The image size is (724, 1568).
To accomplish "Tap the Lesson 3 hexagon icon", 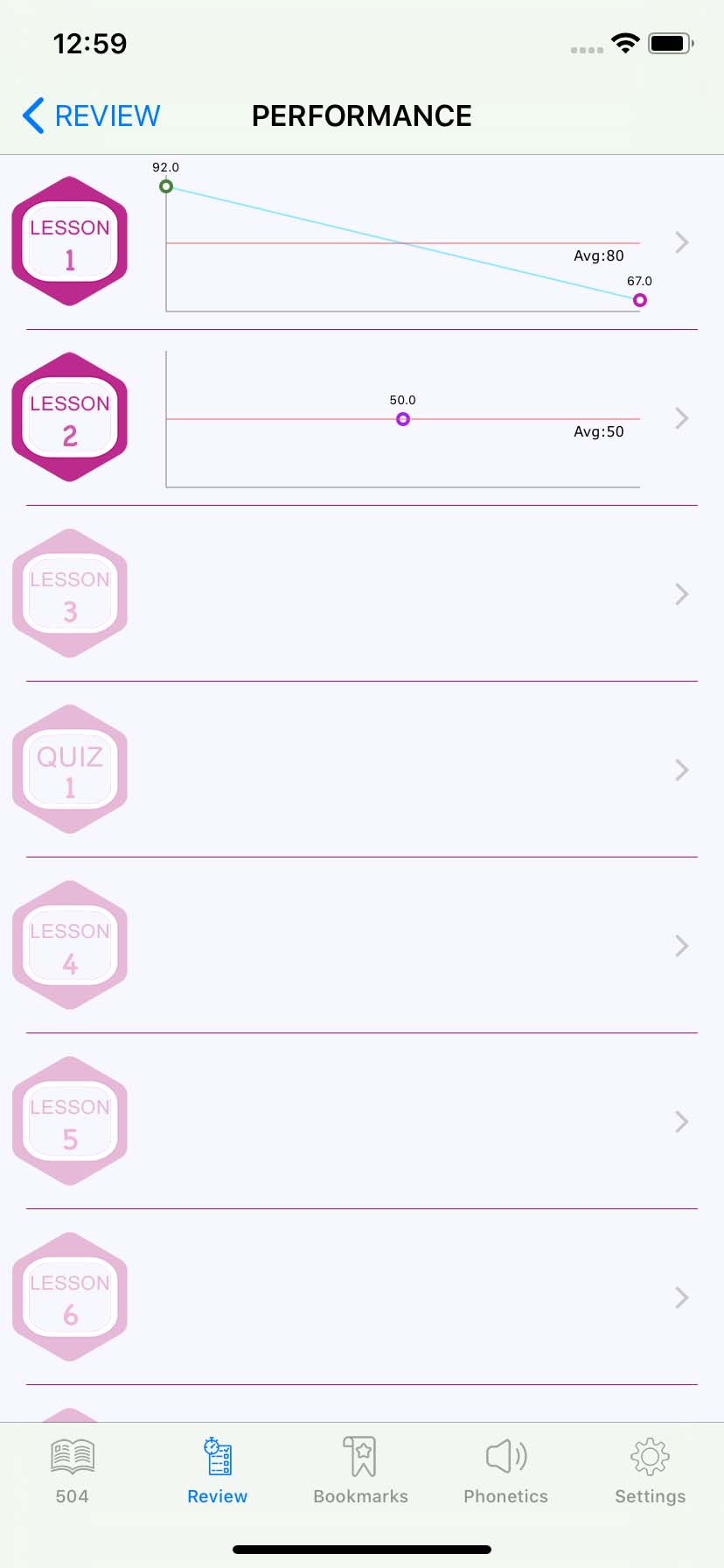I will tap(70, 594).
